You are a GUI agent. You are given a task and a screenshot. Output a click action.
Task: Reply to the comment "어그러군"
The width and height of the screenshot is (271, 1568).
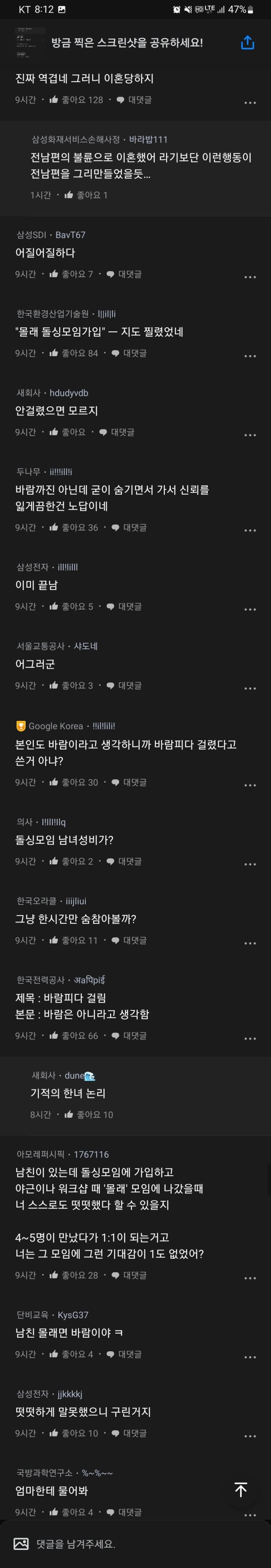[x=124, y=686]
